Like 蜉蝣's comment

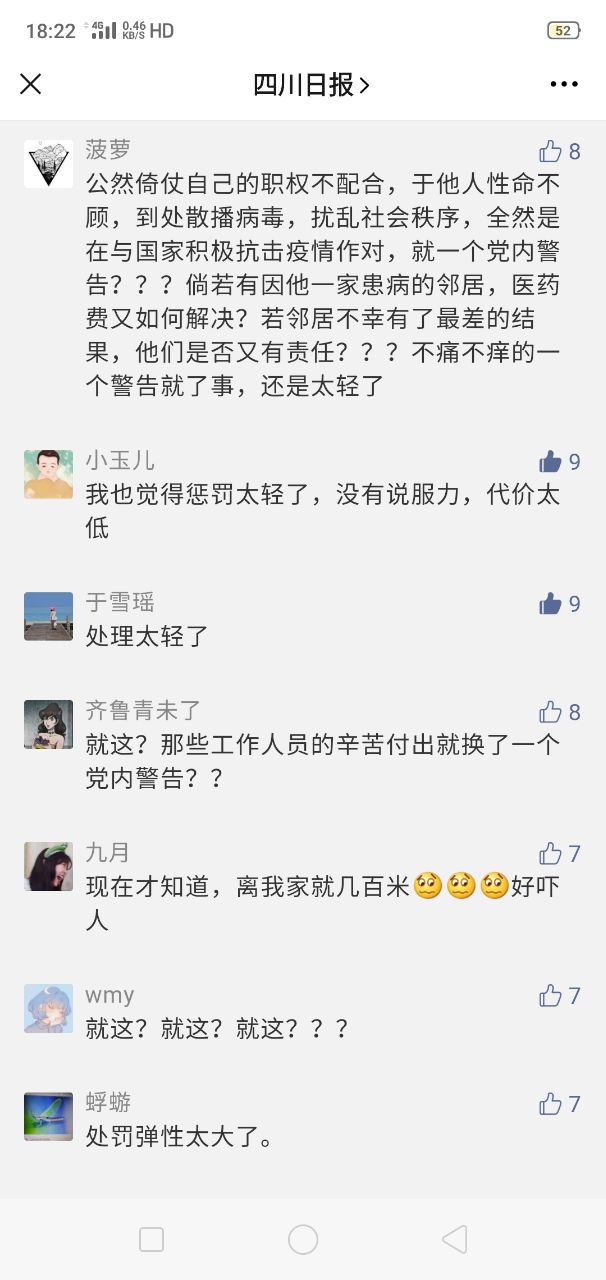pos(550,1104)
